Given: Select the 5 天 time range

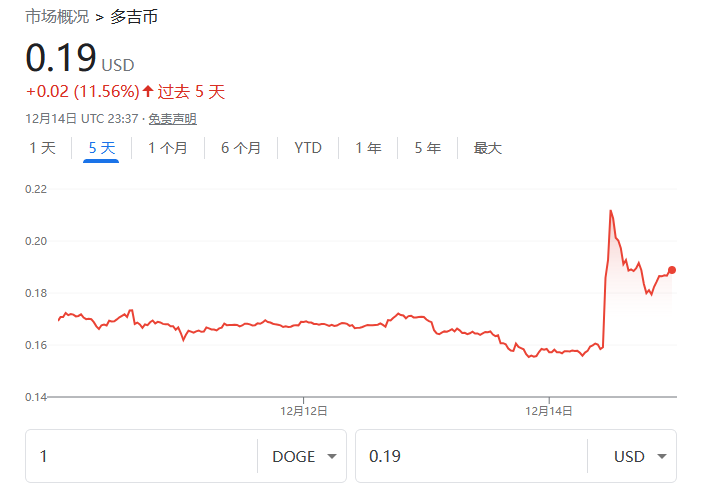Looking at the screenshot, I should coord(101,148).
